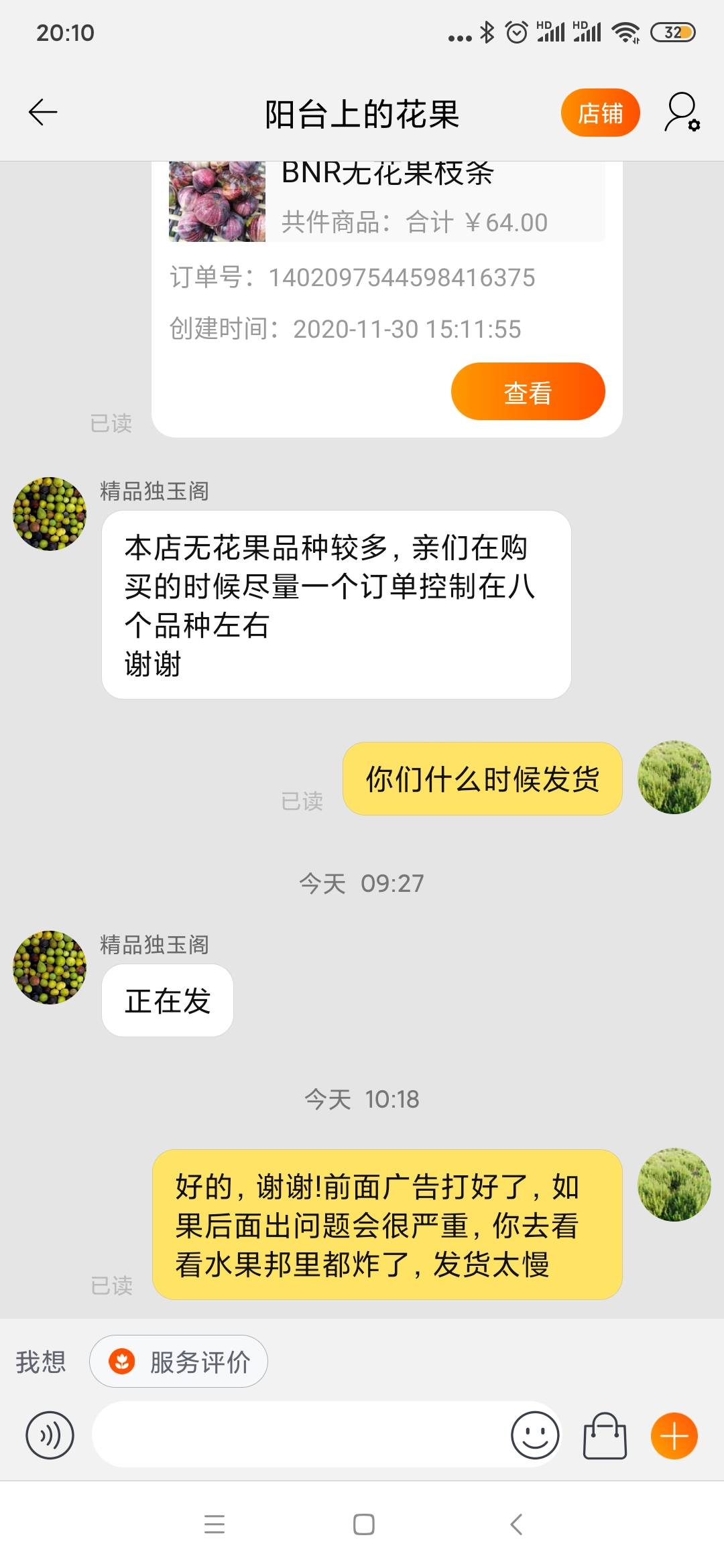Tap the system back navigation button
The image size is (724, 1568).
[x=516, y=1524]
